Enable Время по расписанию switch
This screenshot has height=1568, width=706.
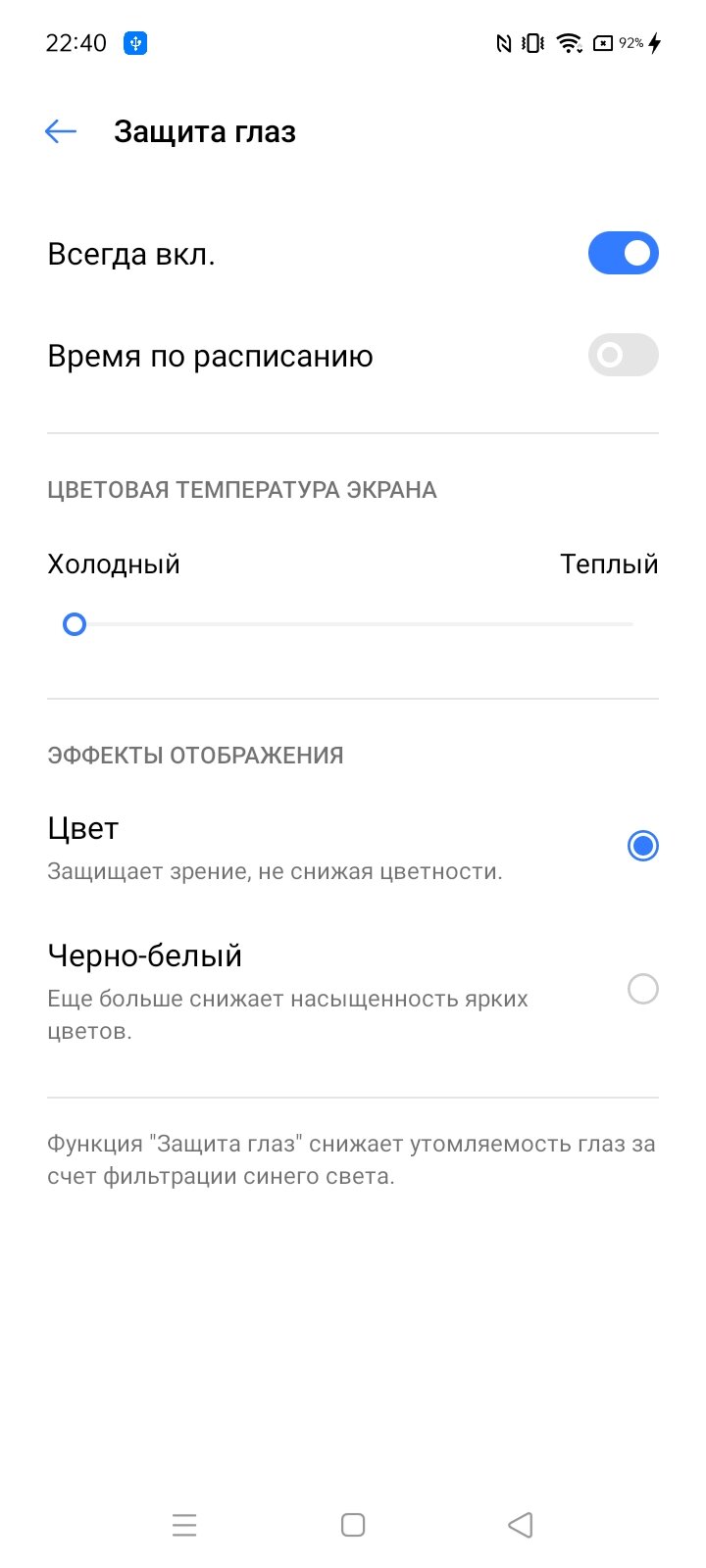pyautogui.click(x=623, y=355)
